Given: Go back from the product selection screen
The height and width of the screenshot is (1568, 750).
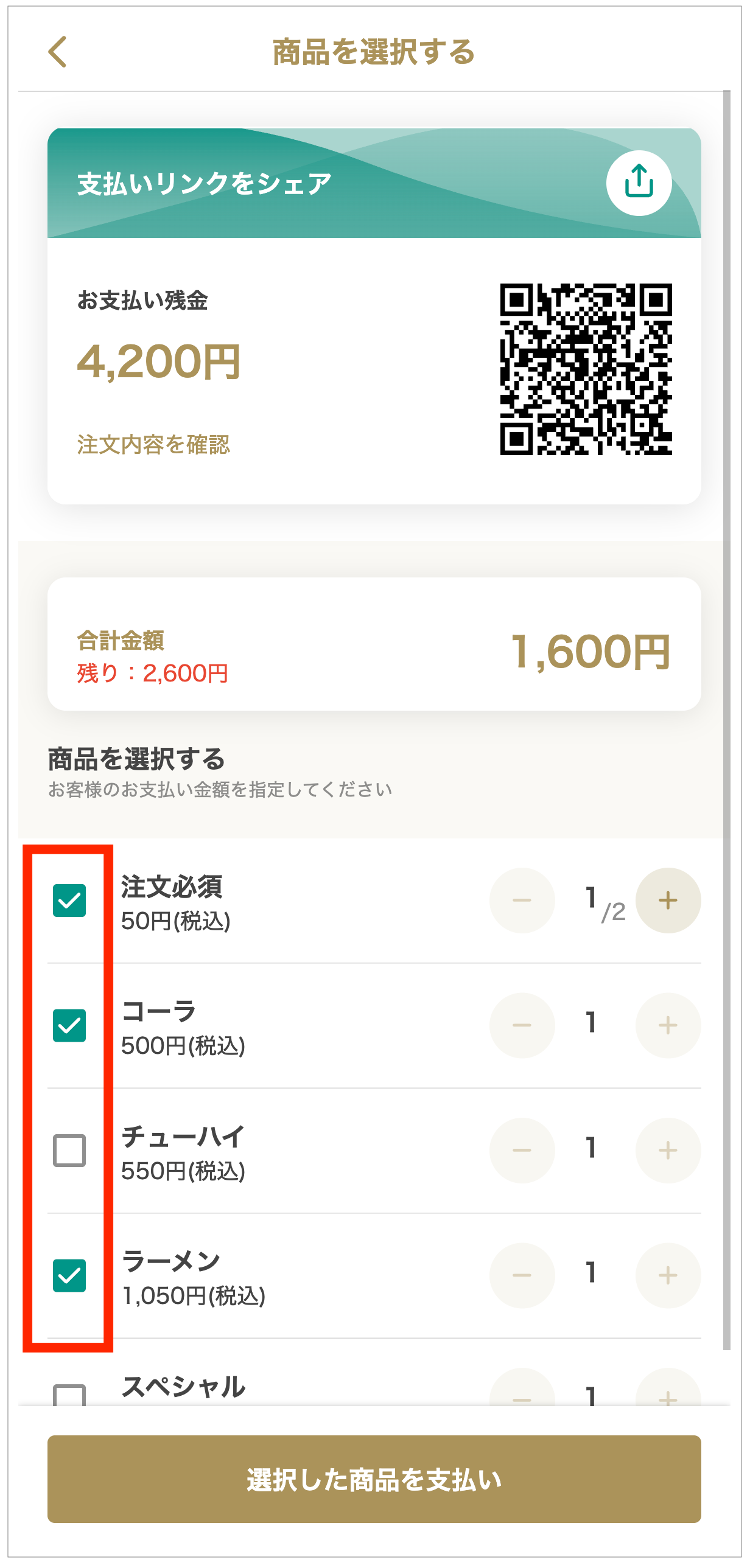Looking at the screenshot, I should coord(58,52).
